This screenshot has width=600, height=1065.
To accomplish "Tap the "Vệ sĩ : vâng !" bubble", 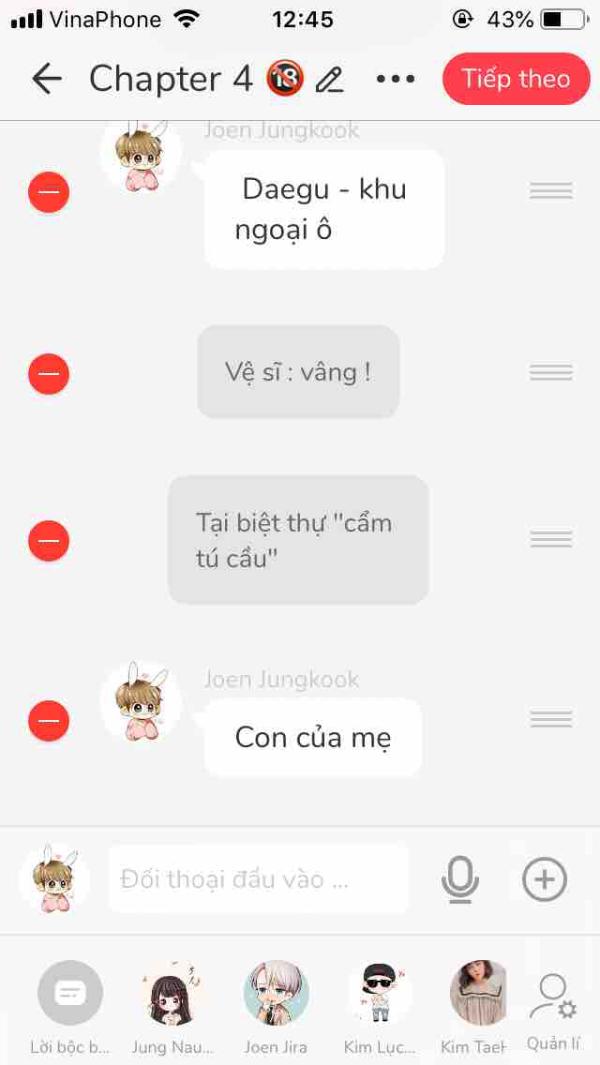I will click(x=298, y=372).
